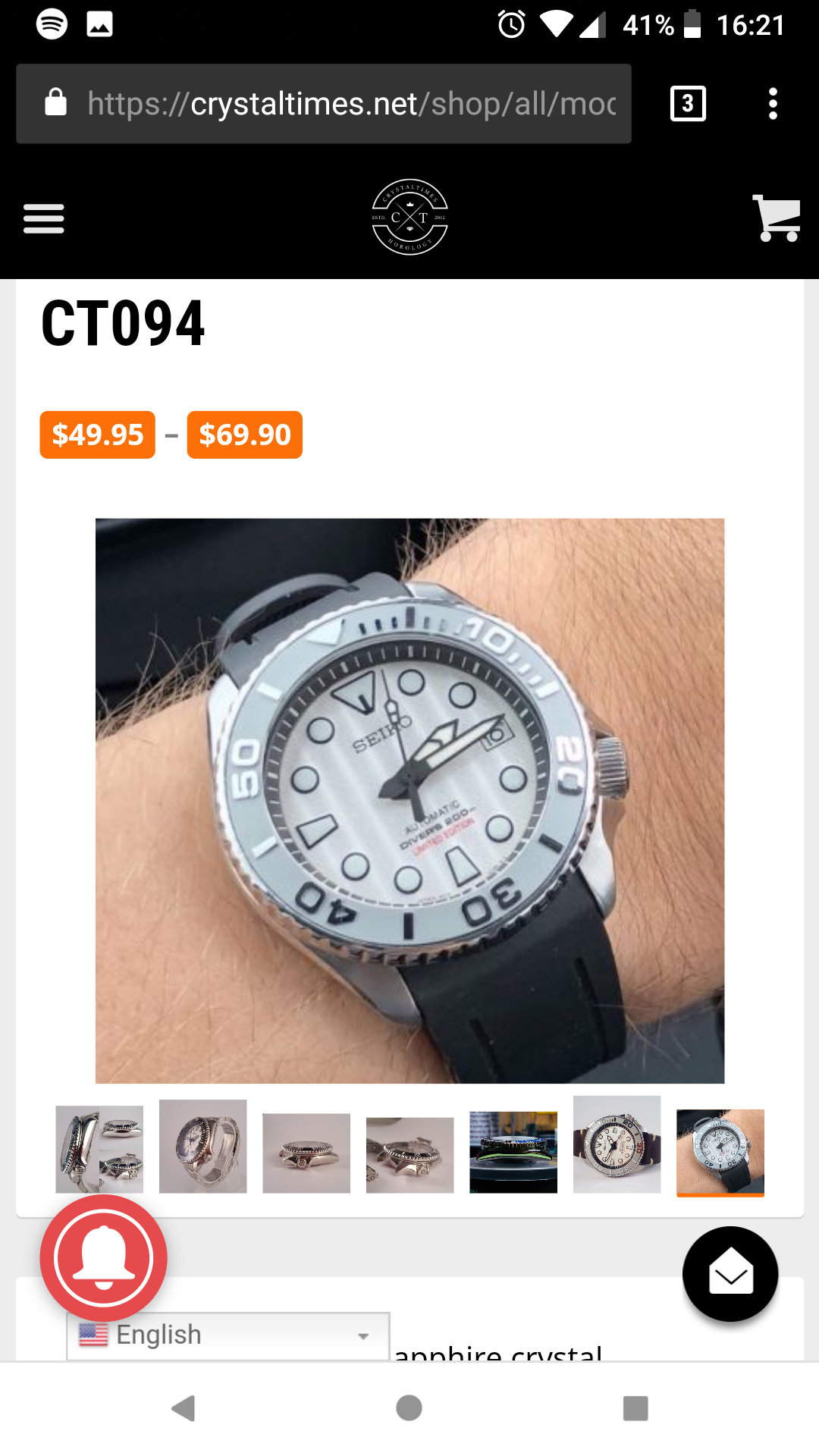Select the fifth thumbnail with dark background
This screenshot has height=1456, width=819.
click(x=513, y=1152)
